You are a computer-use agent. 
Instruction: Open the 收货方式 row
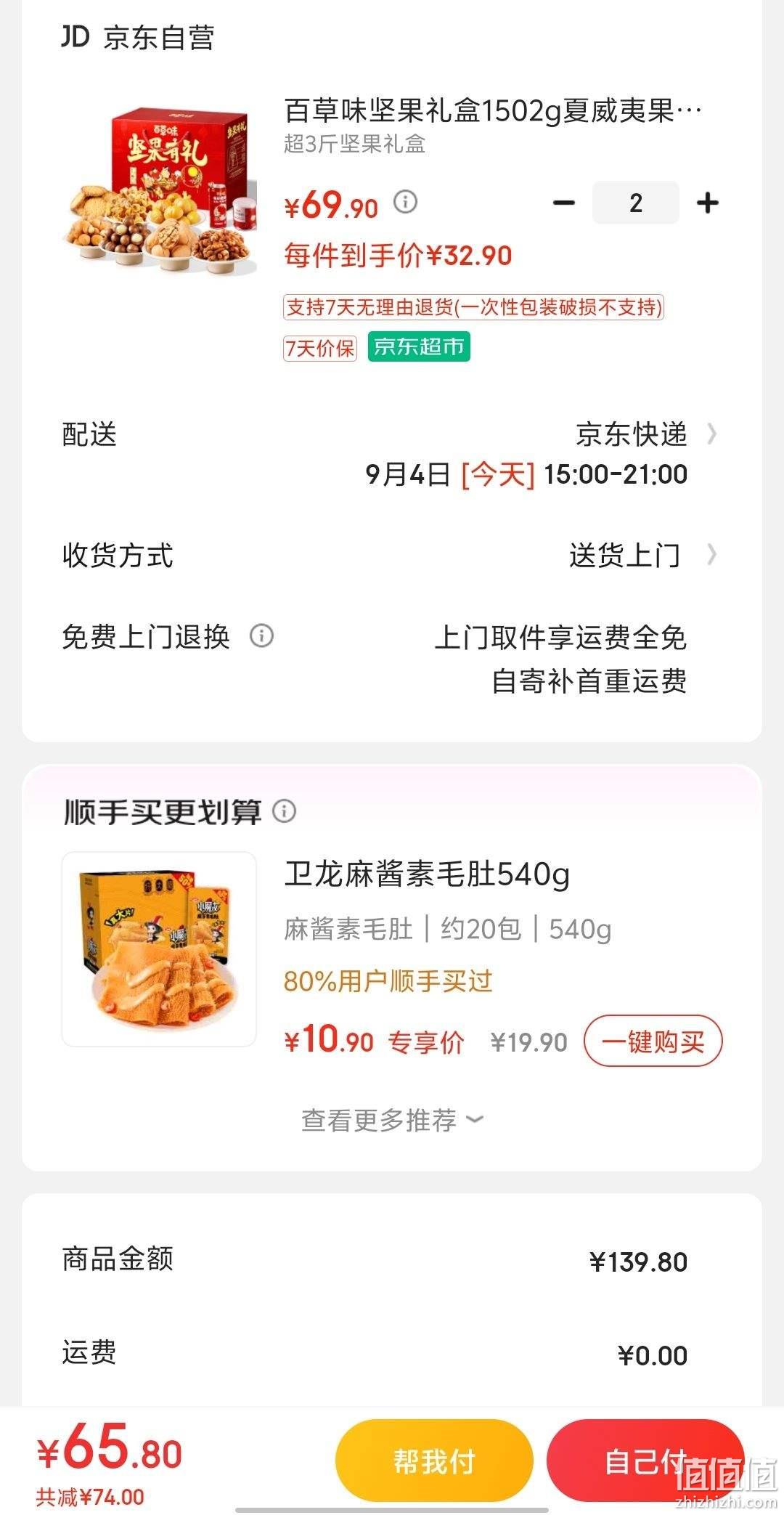392,556
